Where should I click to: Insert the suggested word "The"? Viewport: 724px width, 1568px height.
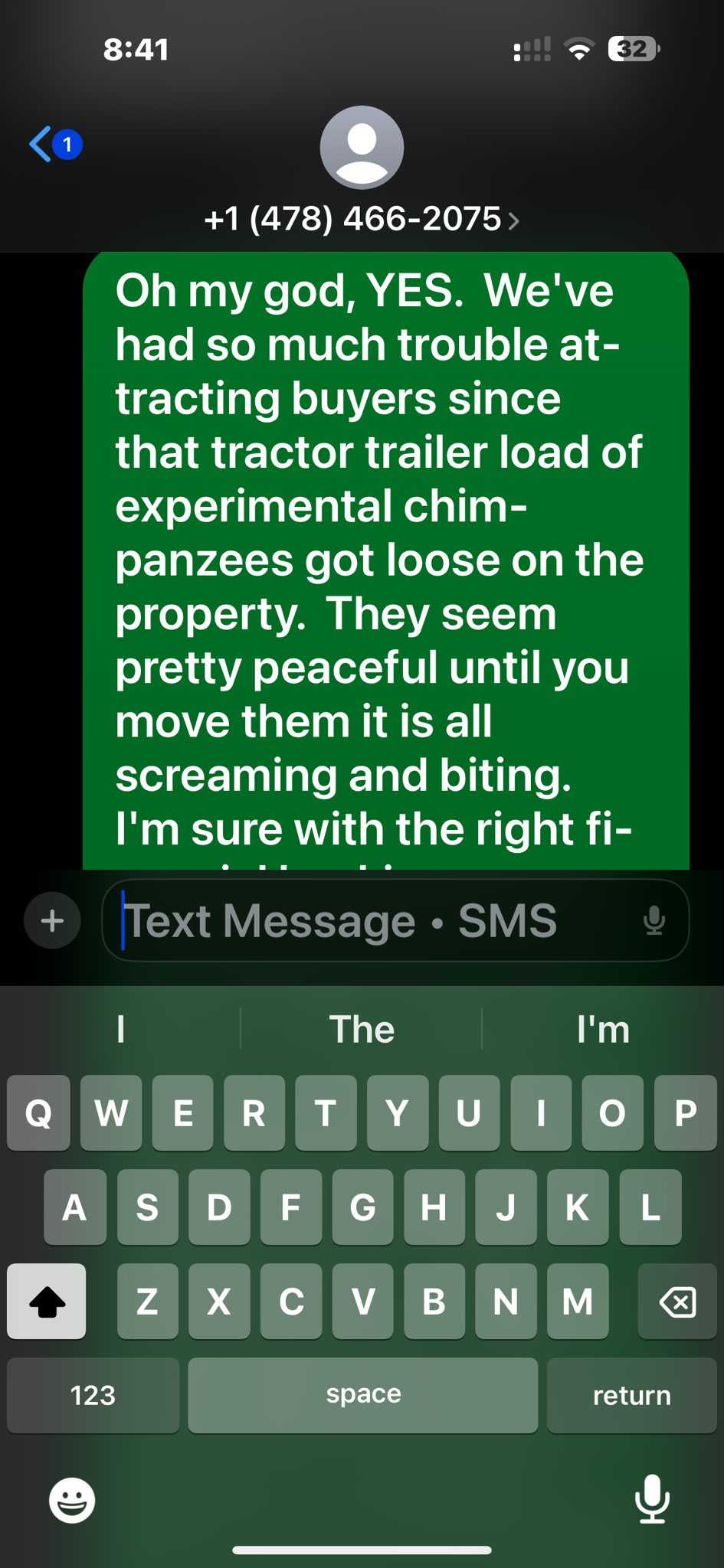click(x=362, y=1030)
